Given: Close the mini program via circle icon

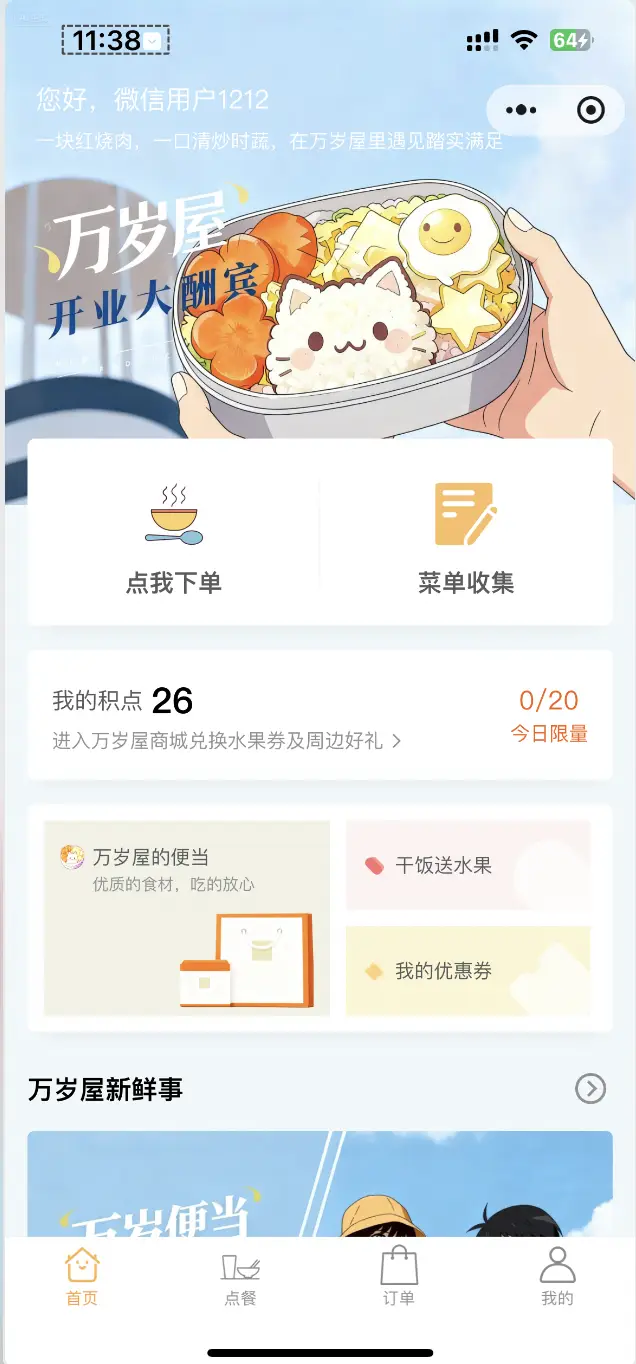Looking at the screenshot, I should [x=591, y=110].
